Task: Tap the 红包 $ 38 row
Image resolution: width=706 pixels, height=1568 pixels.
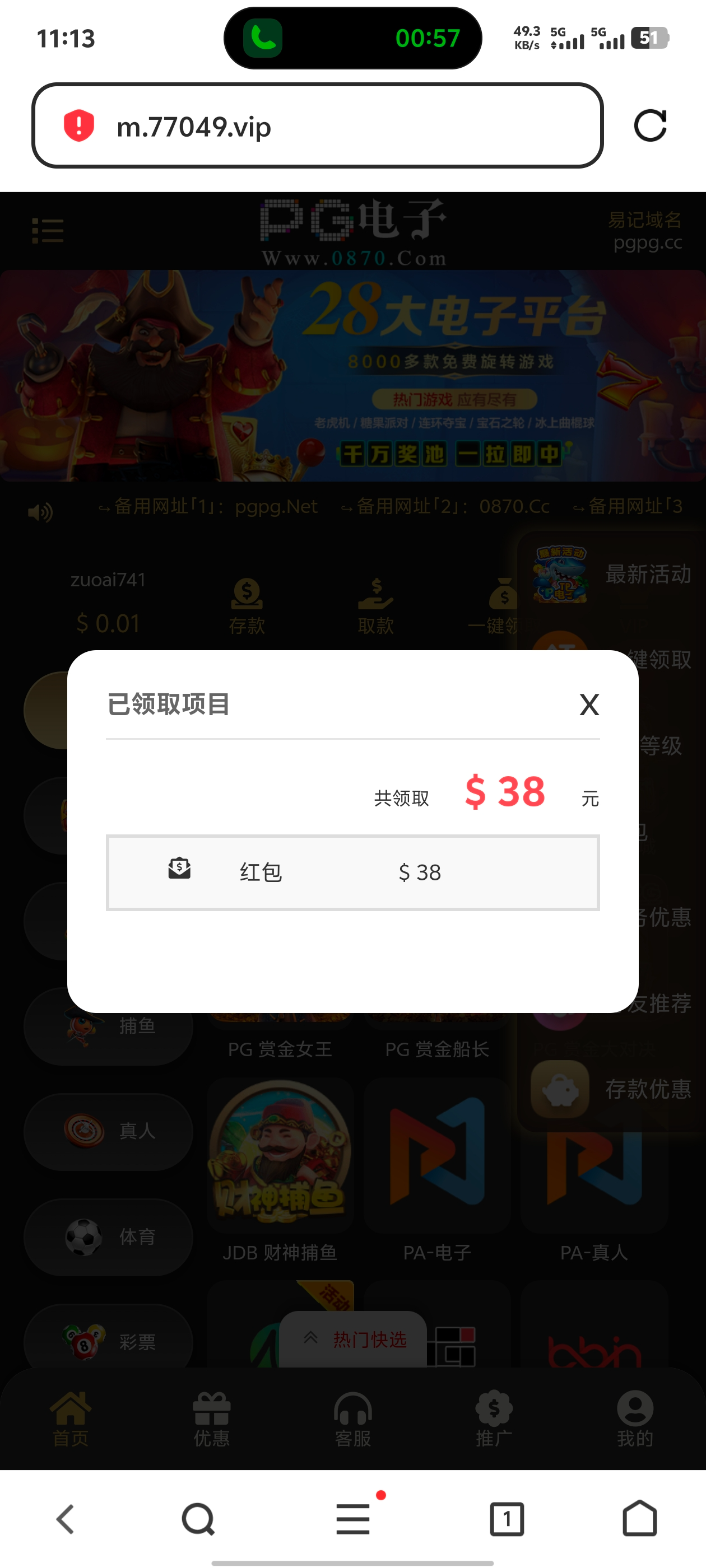Action: [352, 872]
